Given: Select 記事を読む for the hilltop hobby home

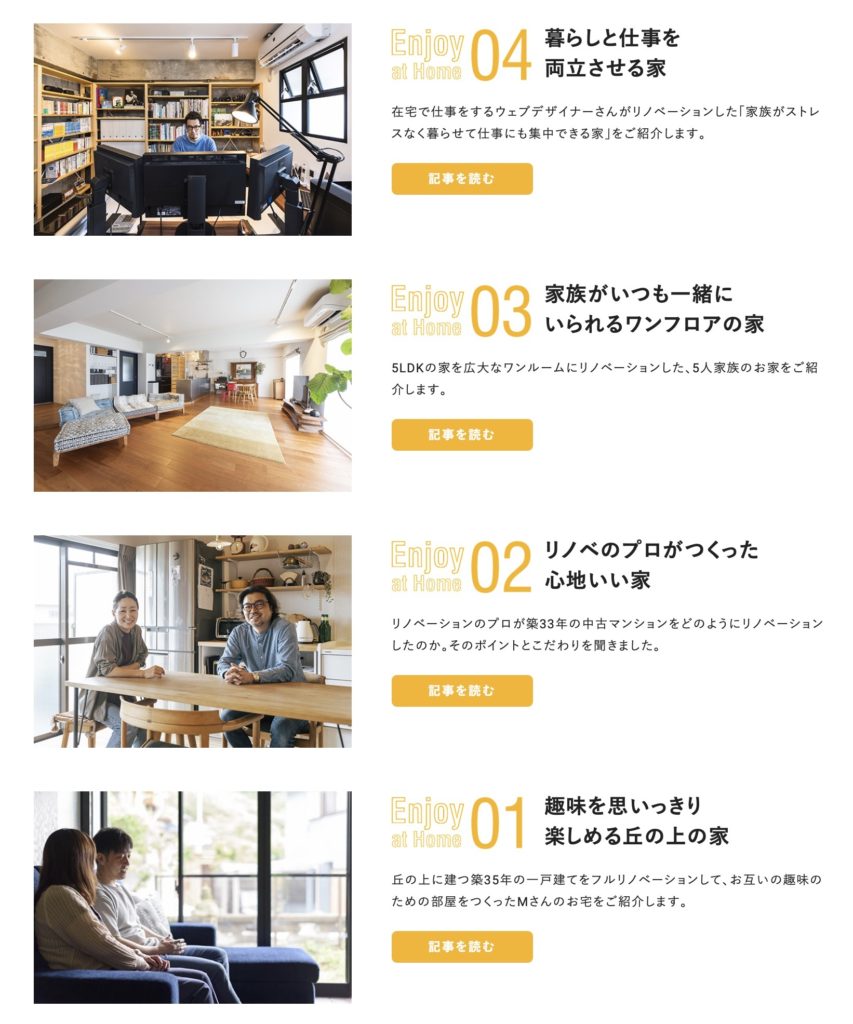Looking at the screenshot, I should [461, 947].
